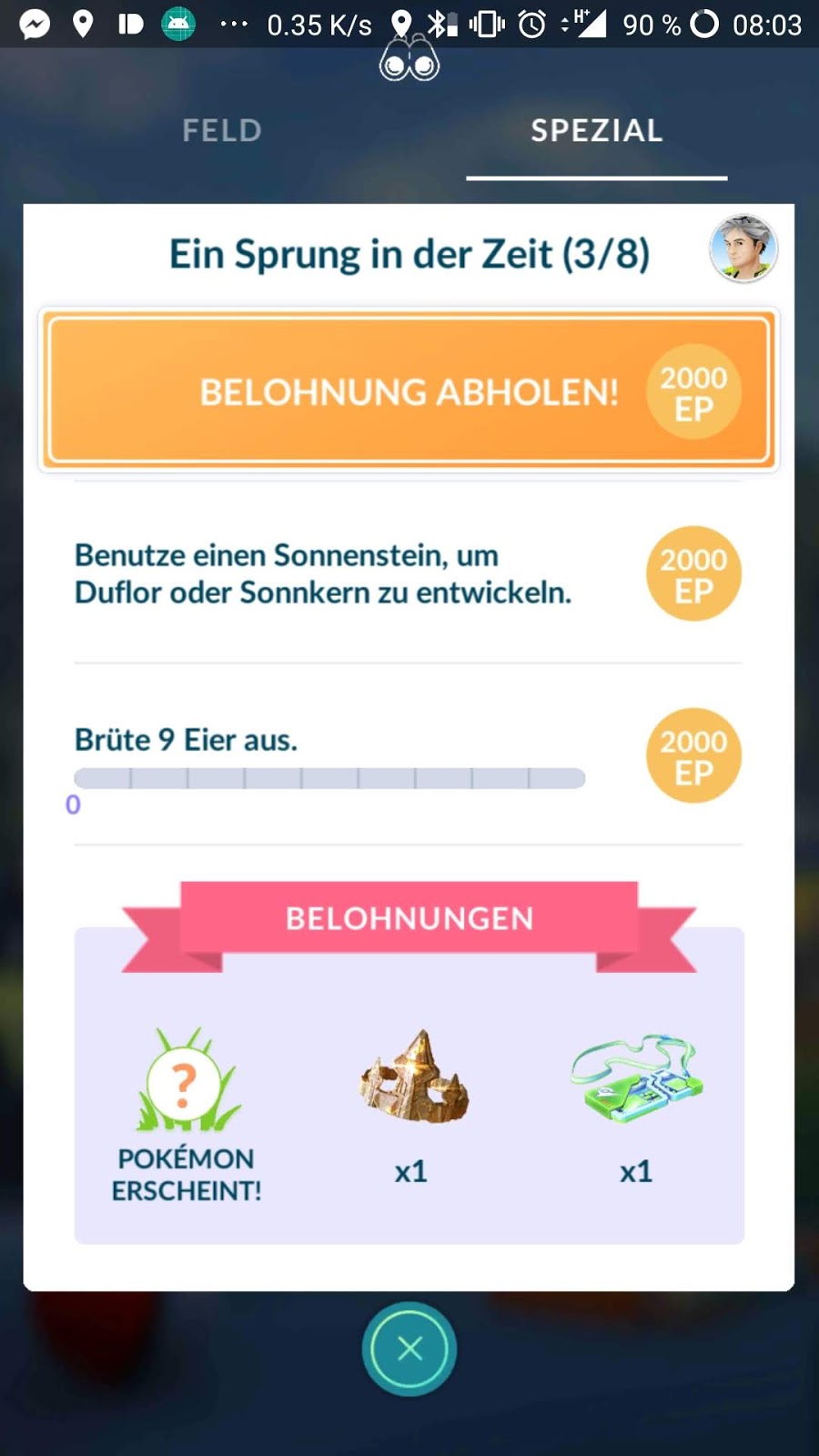The height and width of the screenshot is (1456, 819).
Task: Tap the professor avatar icon
Action: coord(743,249)
